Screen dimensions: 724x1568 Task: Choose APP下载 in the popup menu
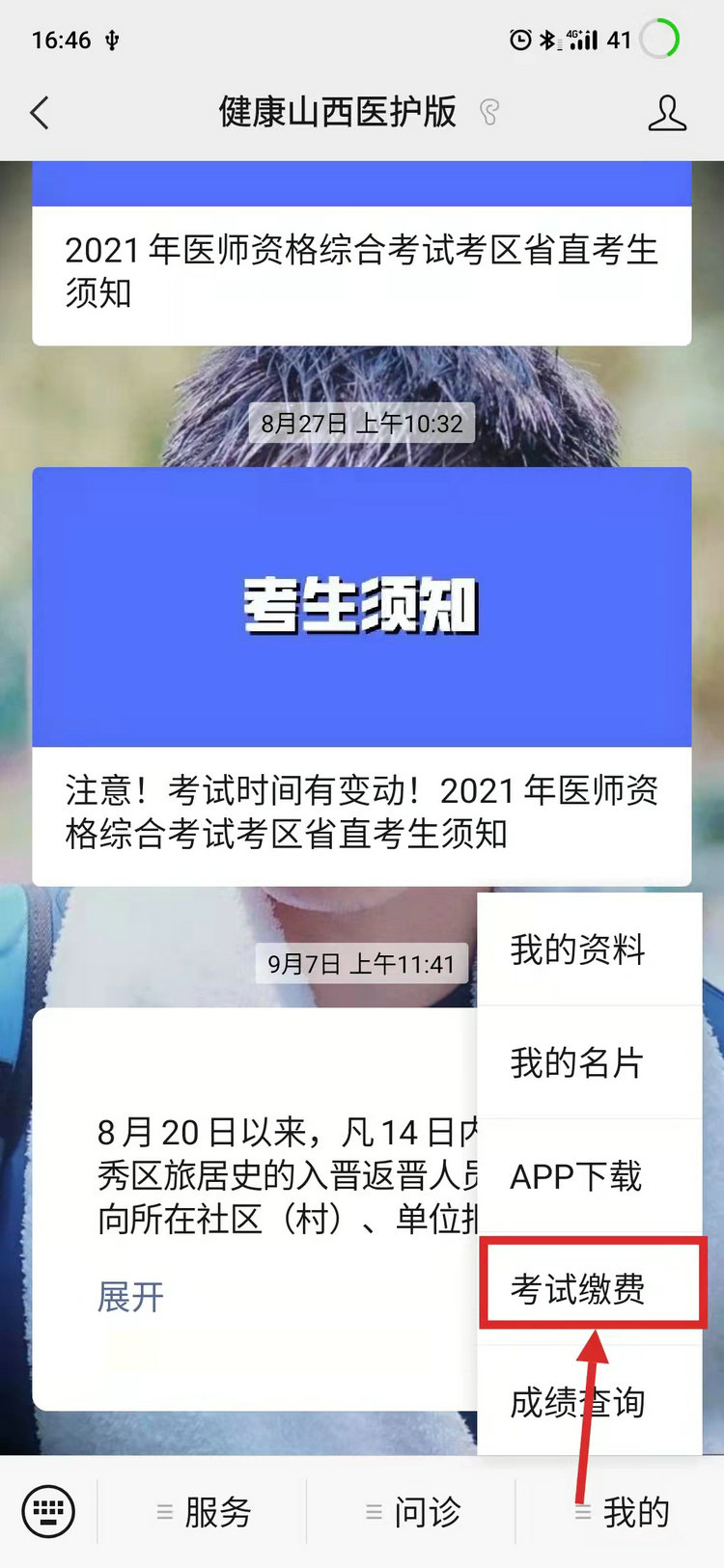click(590, 1175)
